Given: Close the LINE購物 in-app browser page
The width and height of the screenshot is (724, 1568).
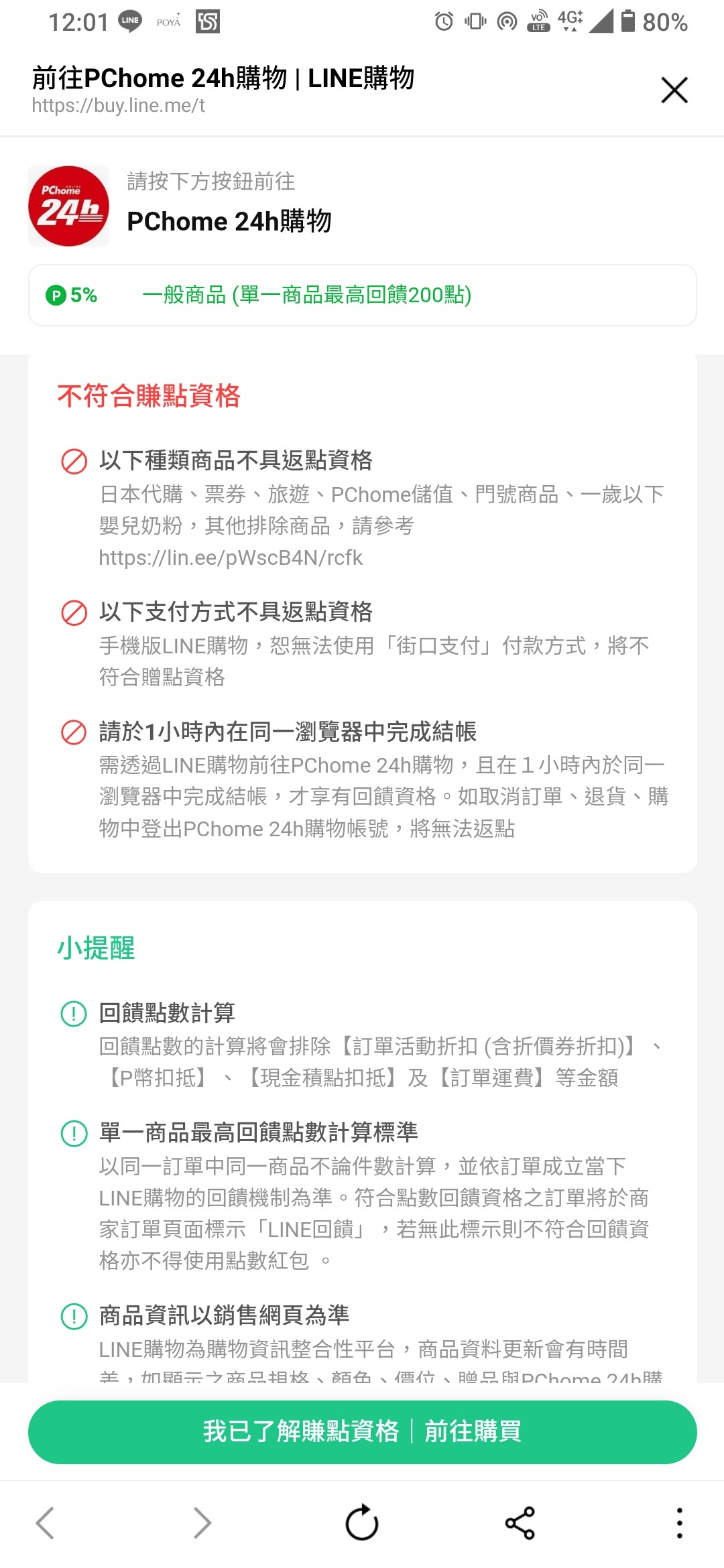Looking at the screenshot, I should pos(674,90).
